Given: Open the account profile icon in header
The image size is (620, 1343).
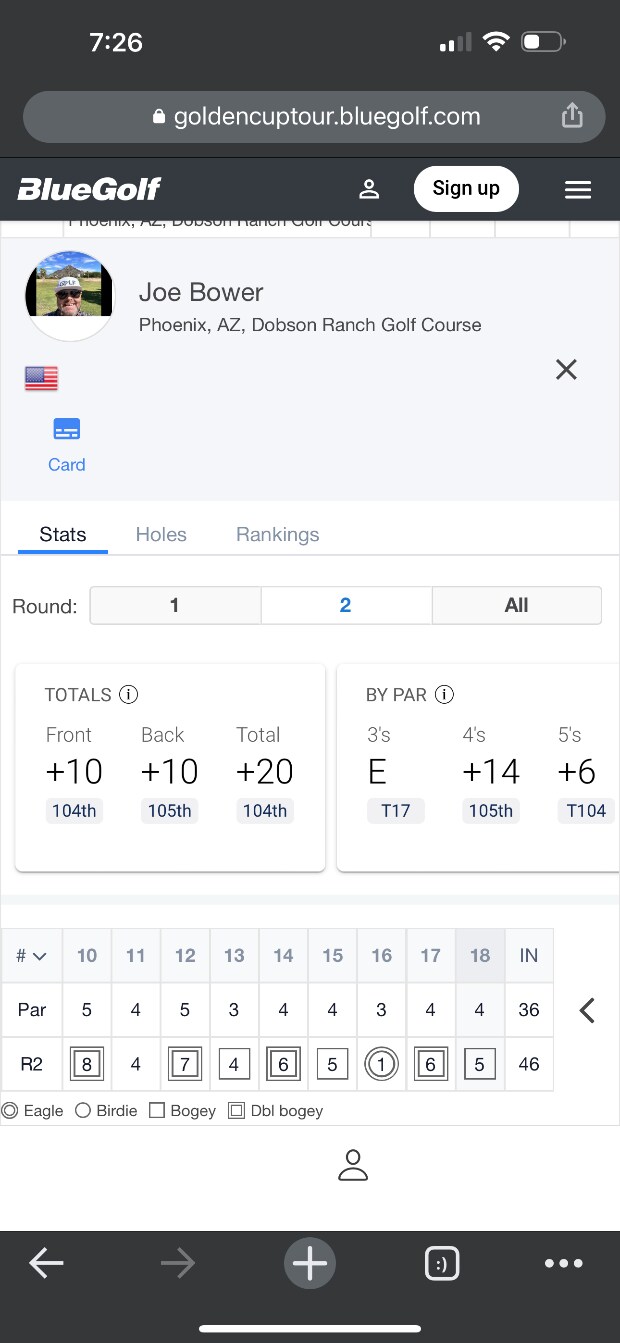Looking at the screenshot, I should (369, 189).
